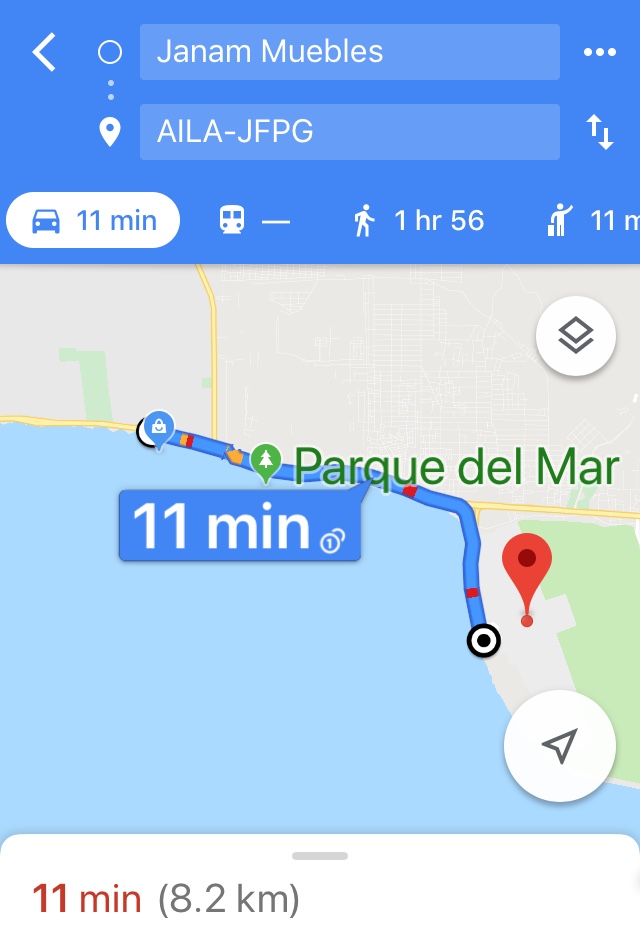Switch to the transit tab
This screenshot has width=640, height=938.
point(254,220)
